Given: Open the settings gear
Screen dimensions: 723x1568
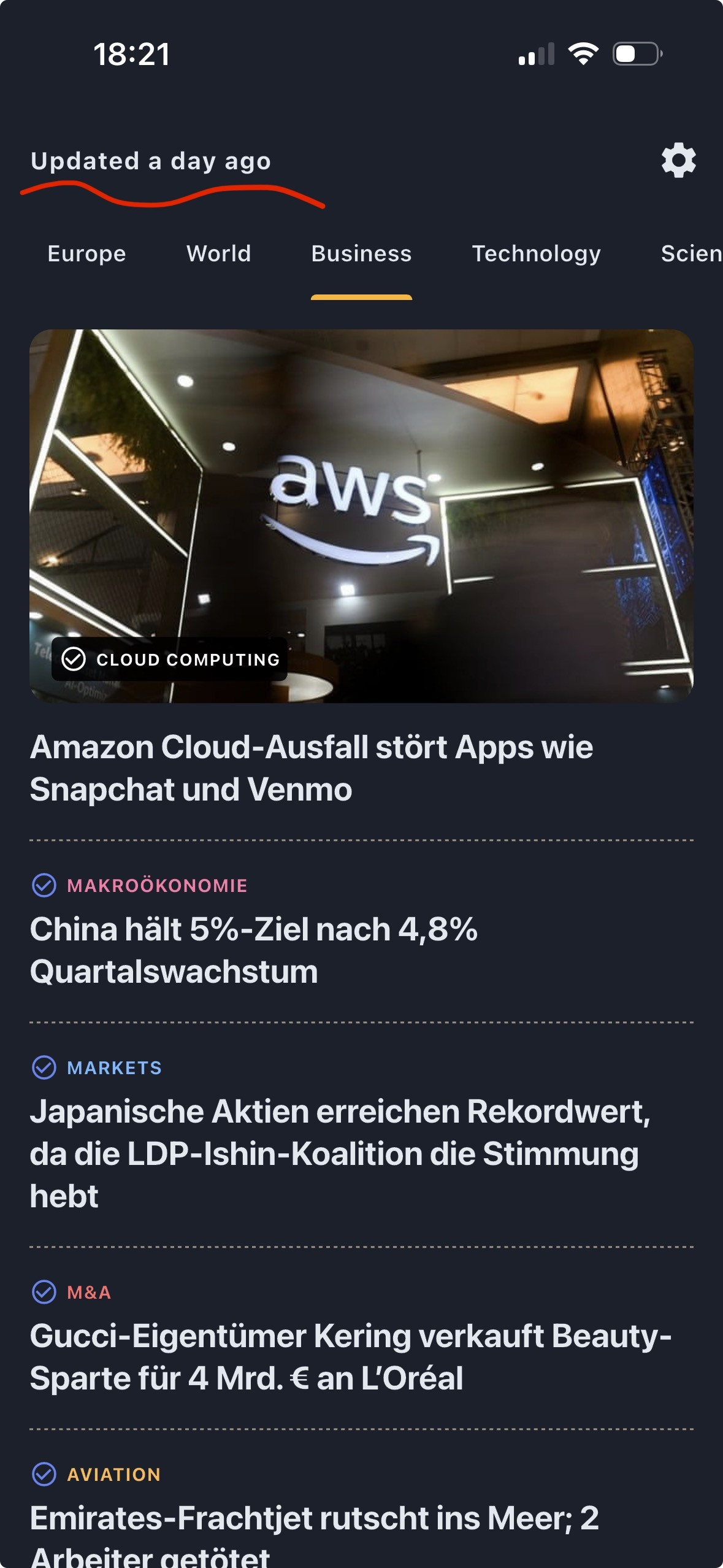Looking at the screenshot, I should (x=678, y=161).
